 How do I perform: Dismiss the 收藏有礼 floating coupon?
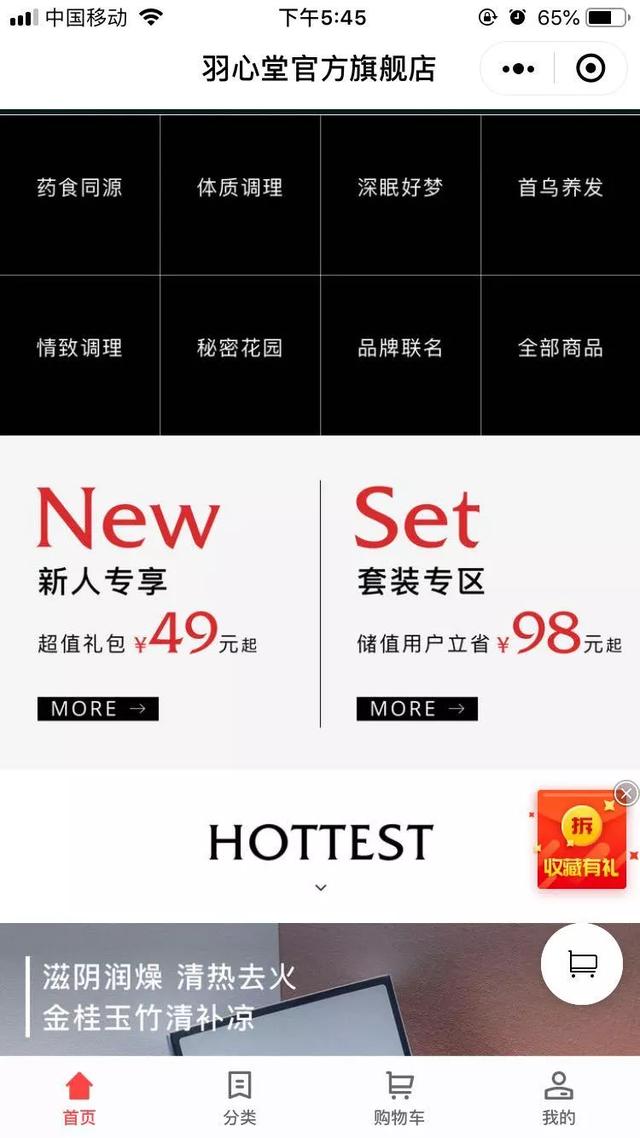626,794
